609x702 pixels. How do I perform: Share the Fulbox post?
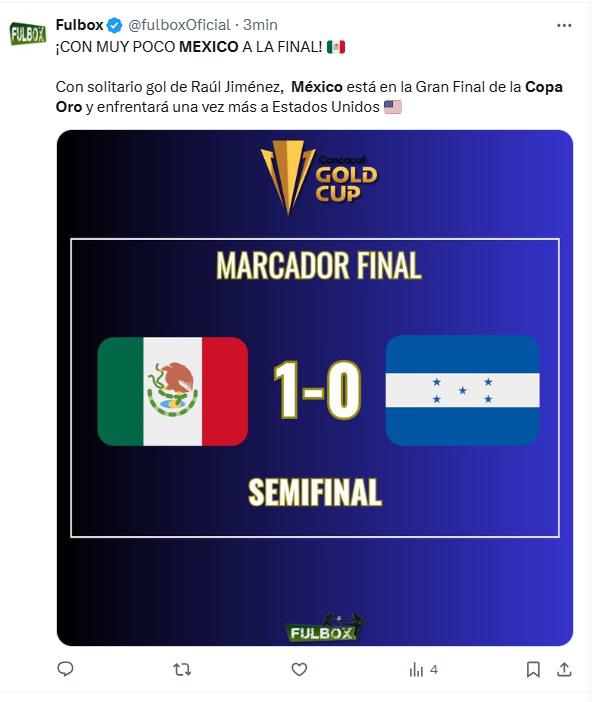[564, 669]
